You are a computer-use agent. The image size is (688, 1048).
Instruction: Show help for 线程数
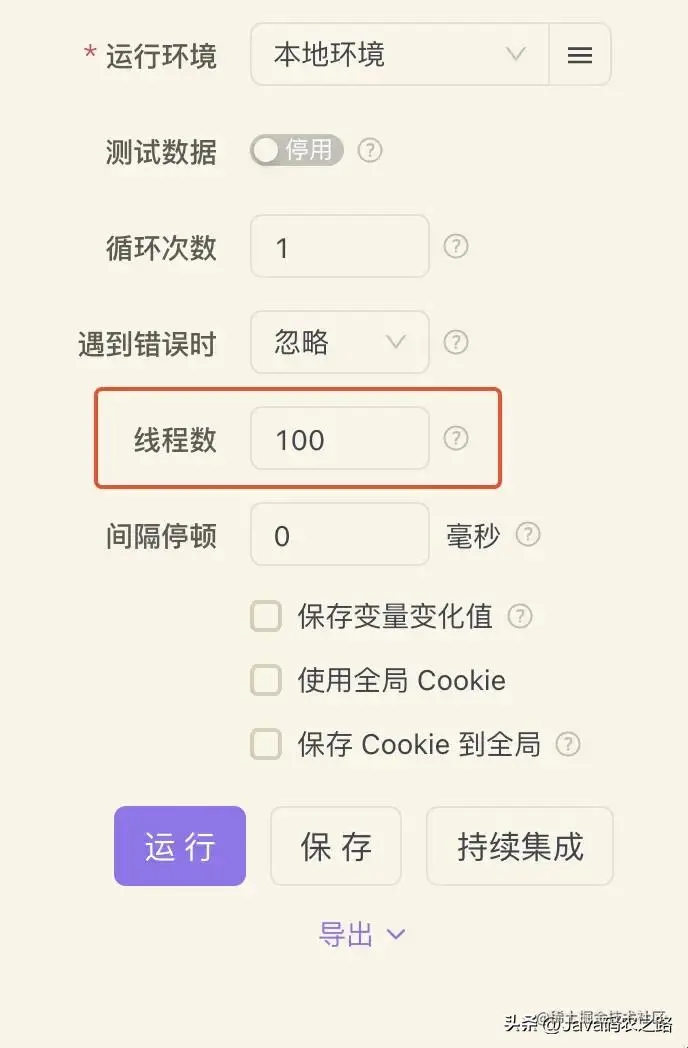click(x=456, y=439)
